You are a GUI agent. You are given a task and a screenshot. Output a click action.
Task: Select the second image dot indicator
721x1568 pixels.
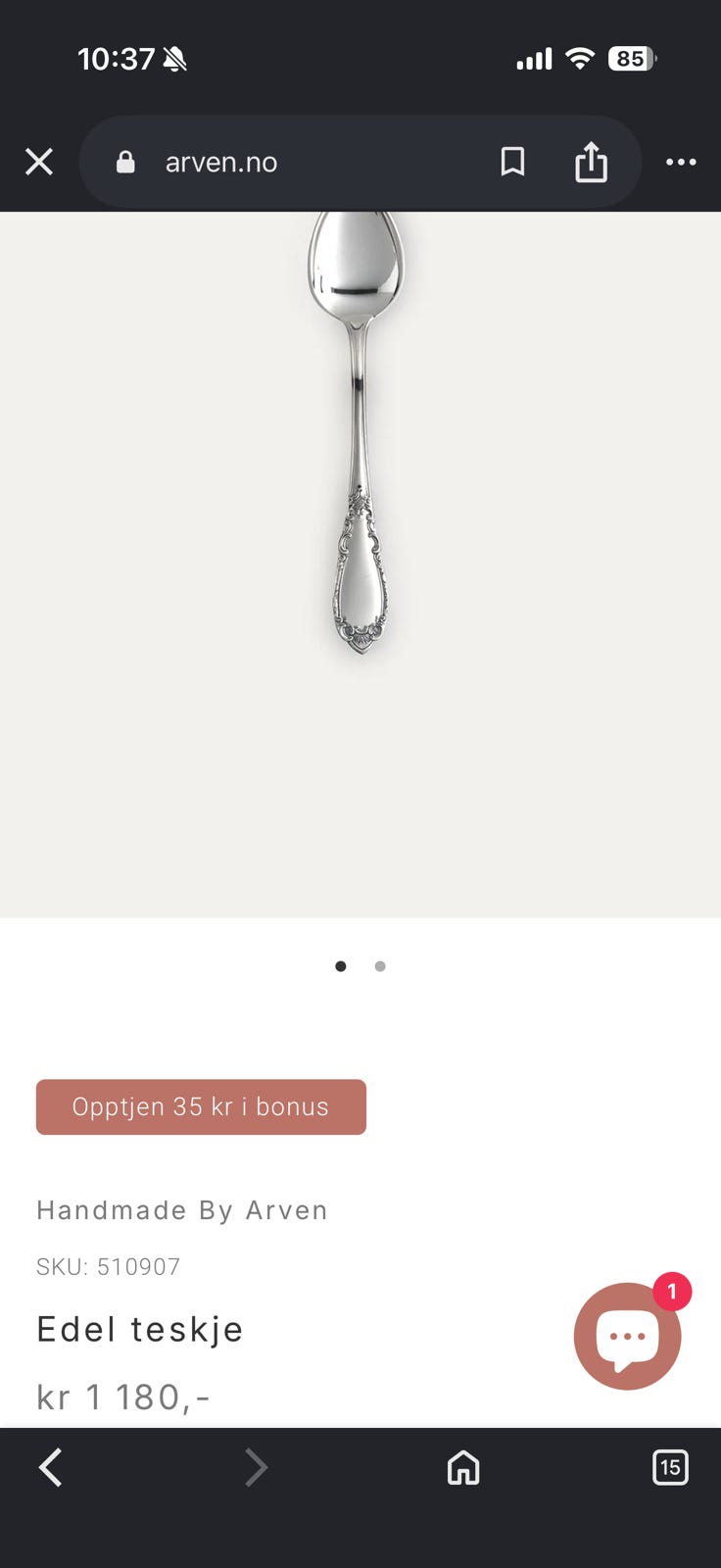click(x=380, y=966)
